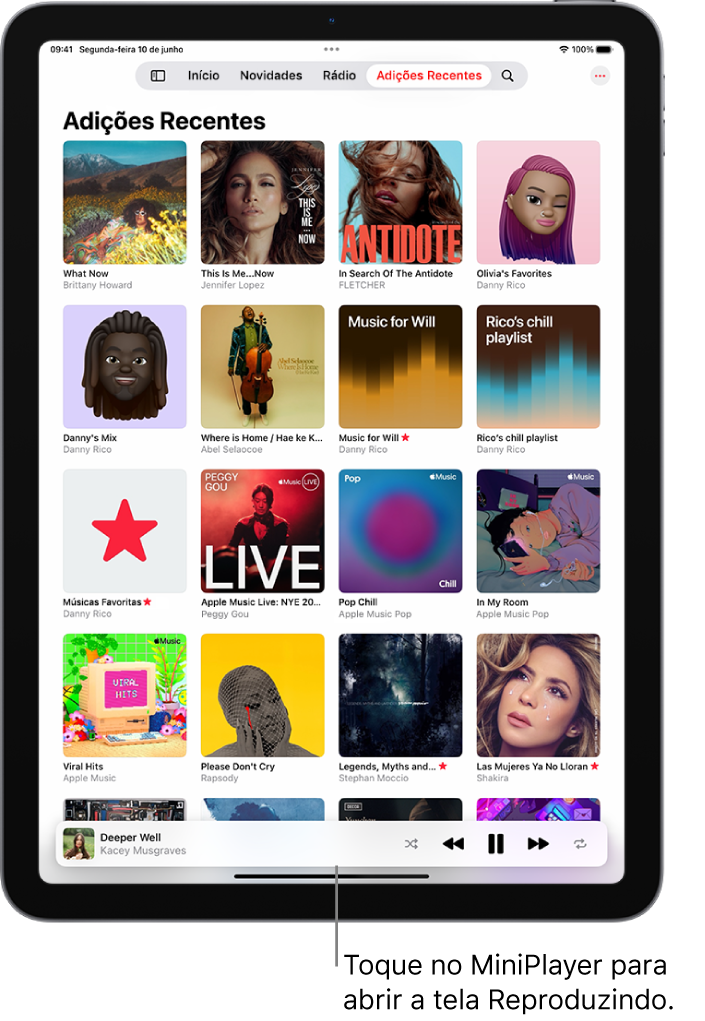The width and height of the screenshot is (705, 1021).
Task: Skip forward to the next track
Action: pos(538,844)
